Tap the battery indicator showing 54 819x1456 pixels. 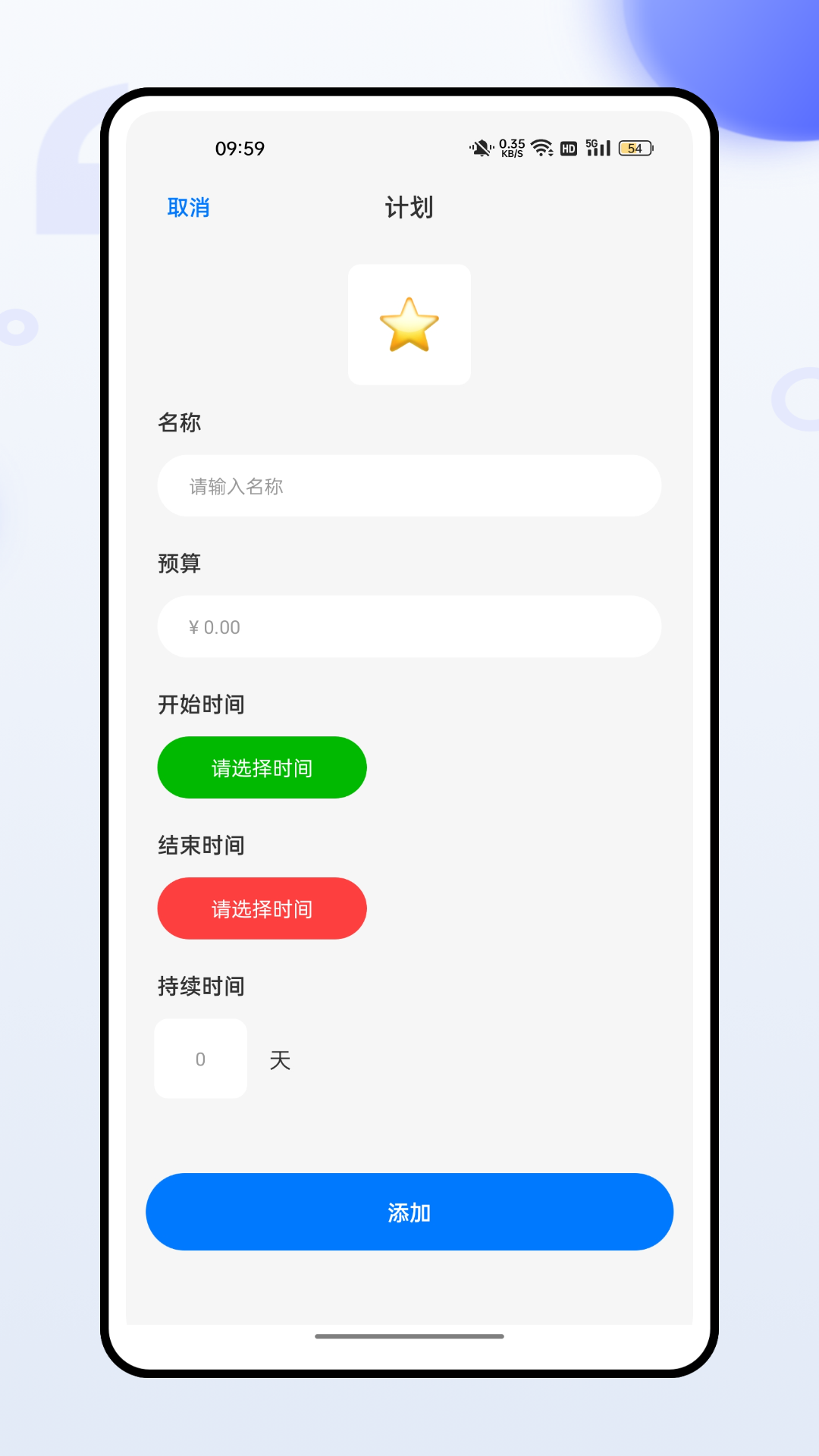click(x=635, y=149)
